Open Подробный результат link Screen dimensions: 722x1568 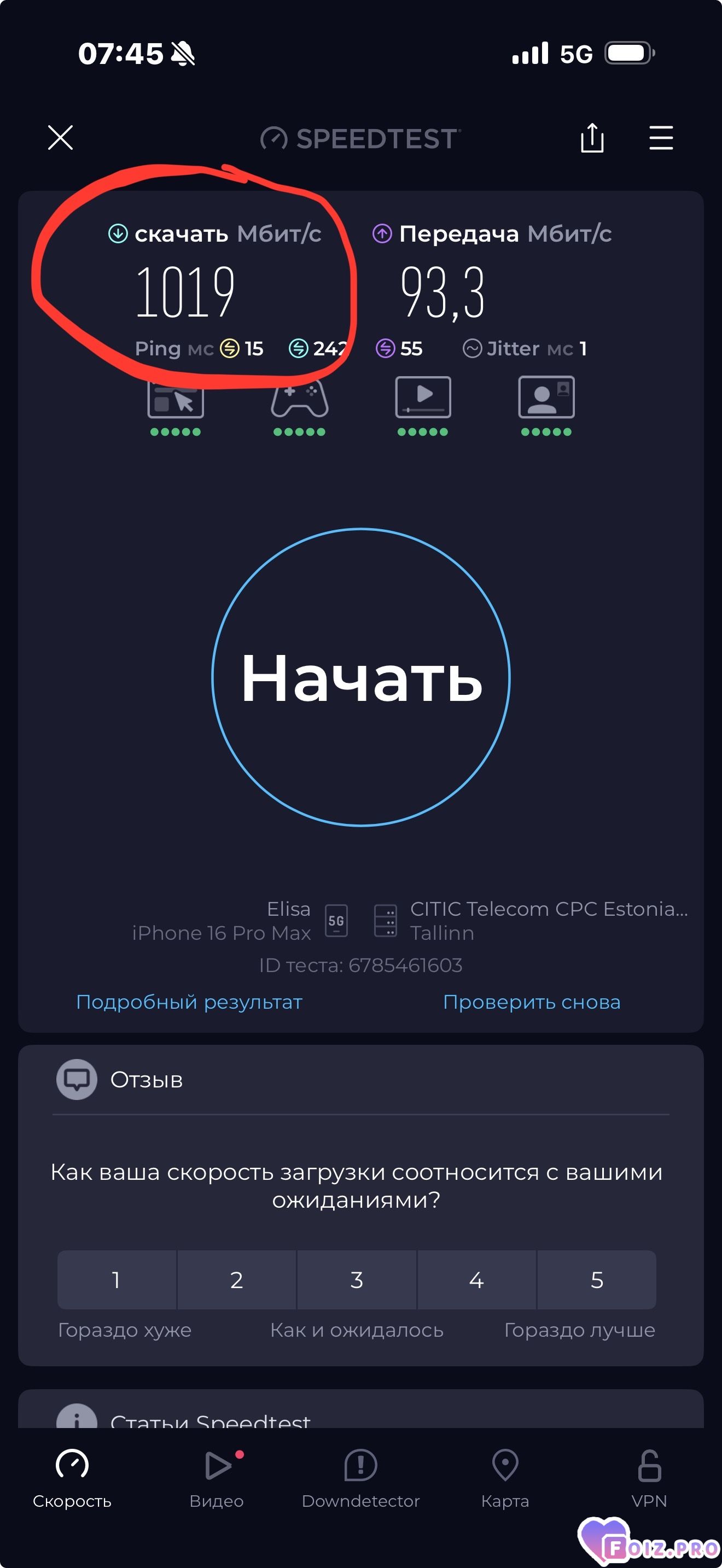189,1002
